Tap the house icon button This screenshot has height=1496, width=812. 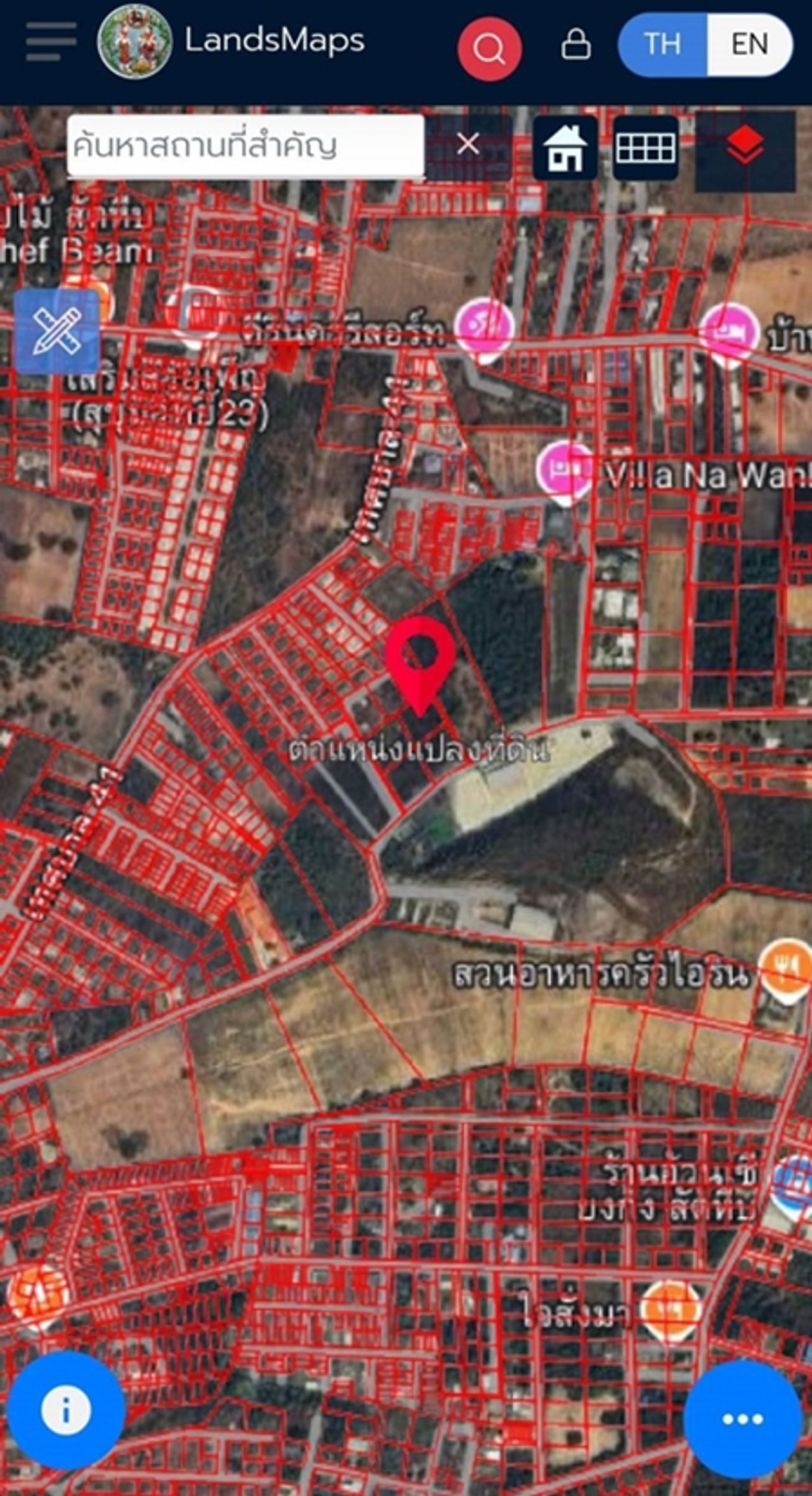565,148
